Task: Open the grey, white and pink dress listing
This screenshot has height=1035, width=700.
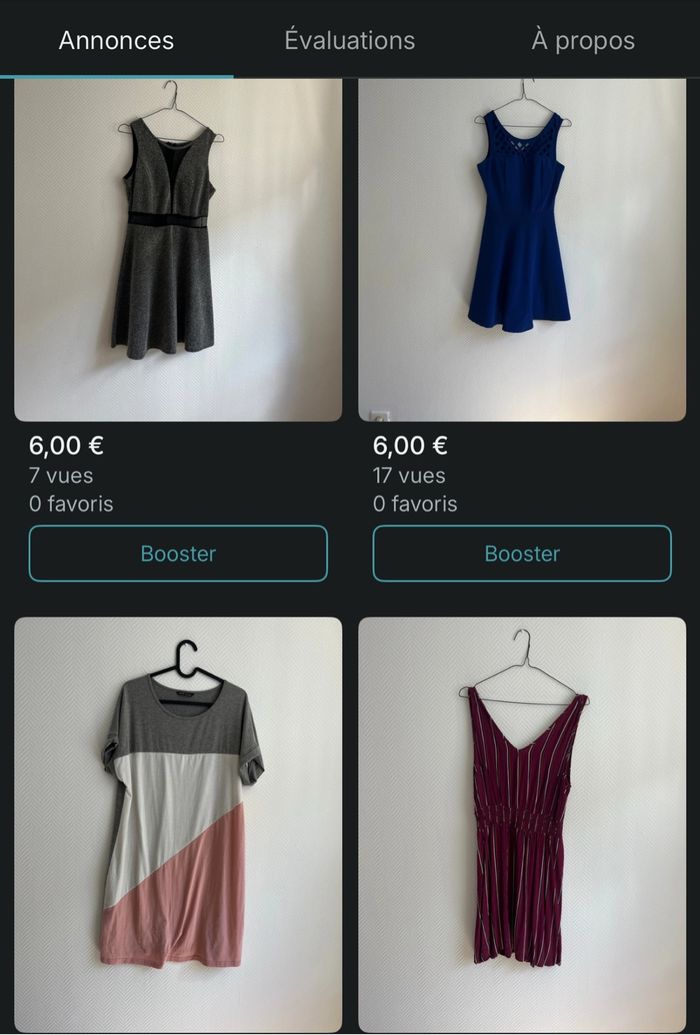Action: (x=178, y=824)
